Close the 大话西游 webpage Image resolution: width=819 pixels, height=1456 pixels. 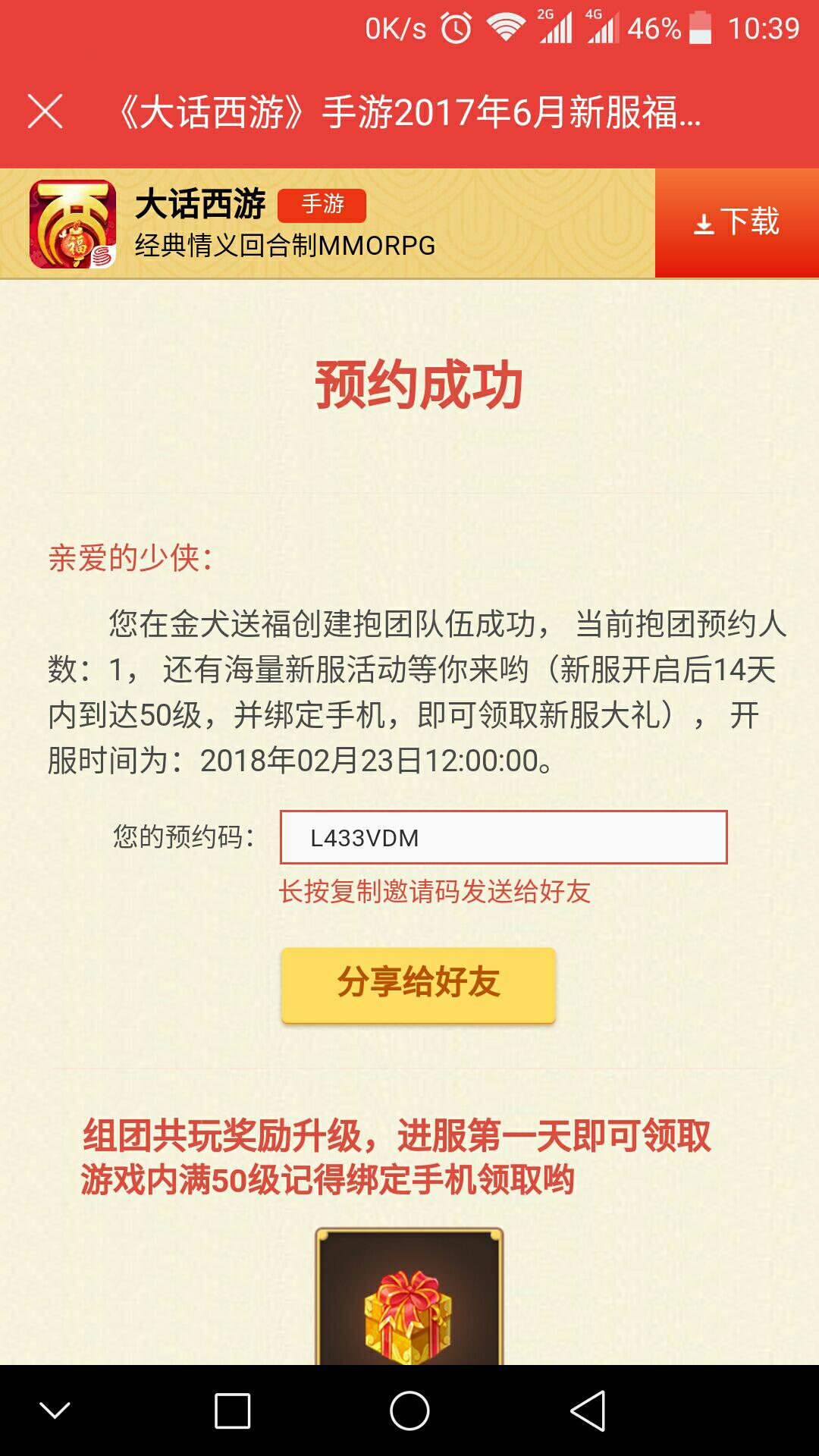point(45,112)
